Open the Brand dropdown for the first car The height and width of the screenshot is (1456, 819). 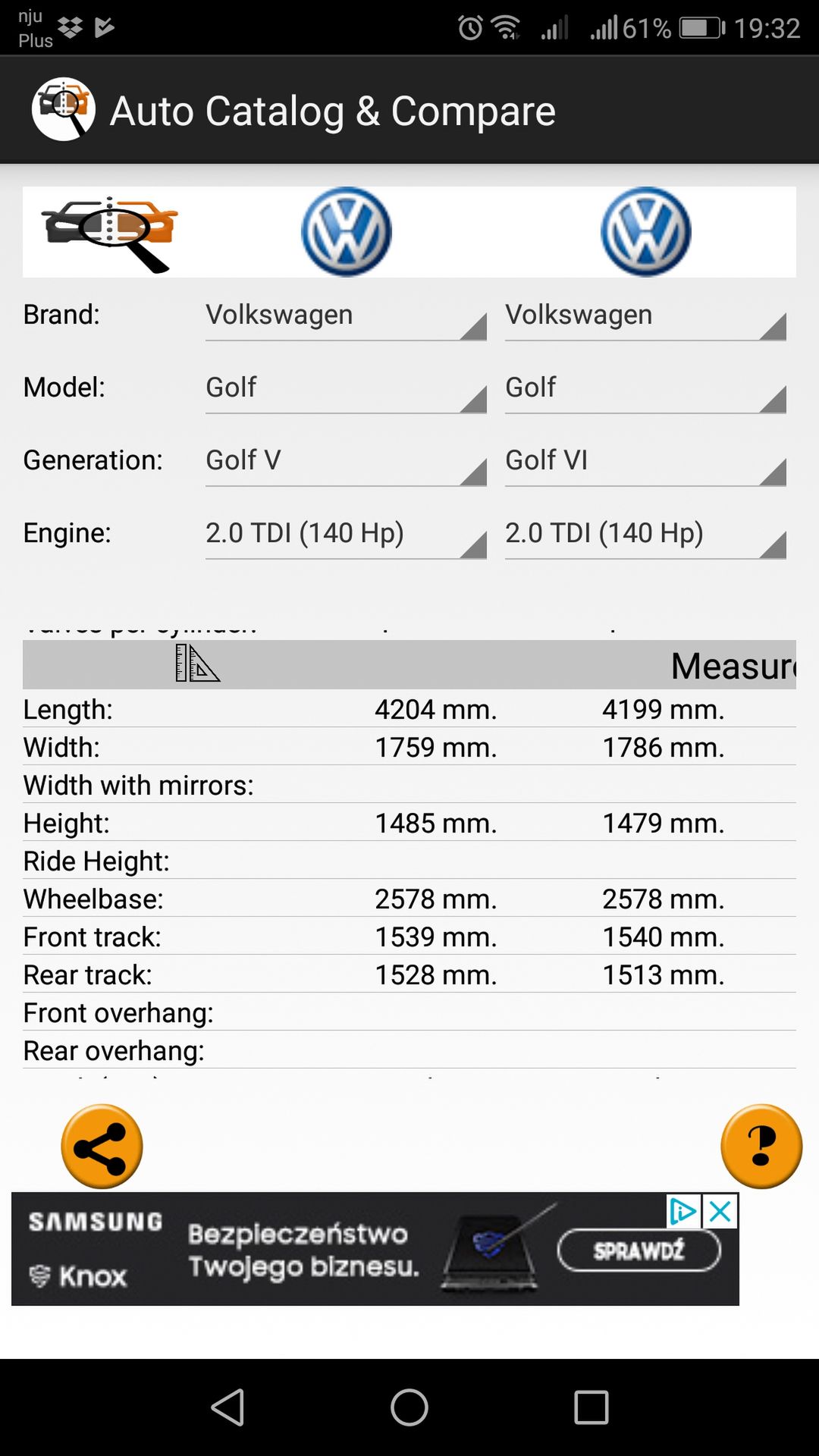pos(346,315)
